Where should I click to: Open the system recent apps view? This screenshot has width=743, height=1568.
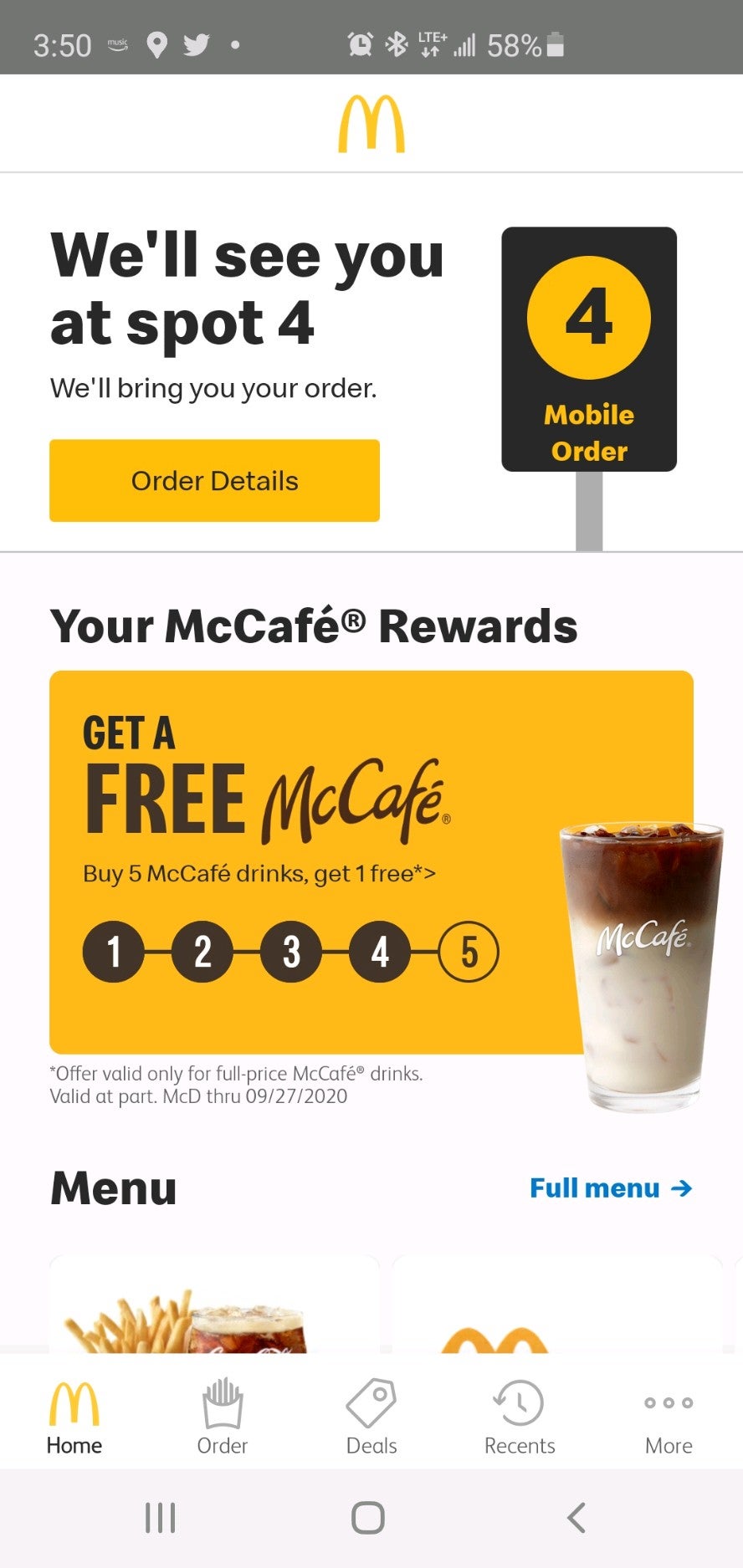click(161, 1518)
